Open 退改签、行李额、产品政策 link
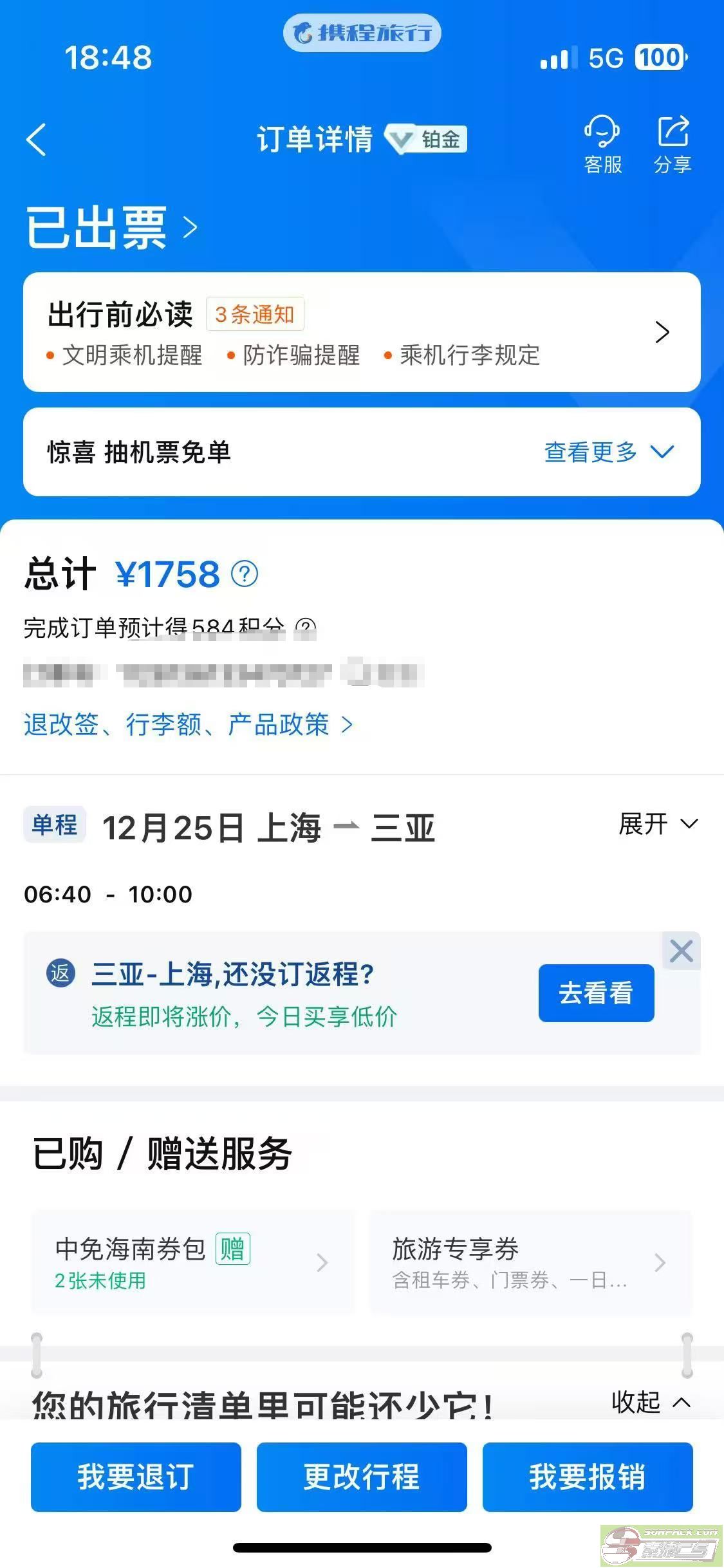This screenshot has height=1568, width=724. [x=188, y=725]
